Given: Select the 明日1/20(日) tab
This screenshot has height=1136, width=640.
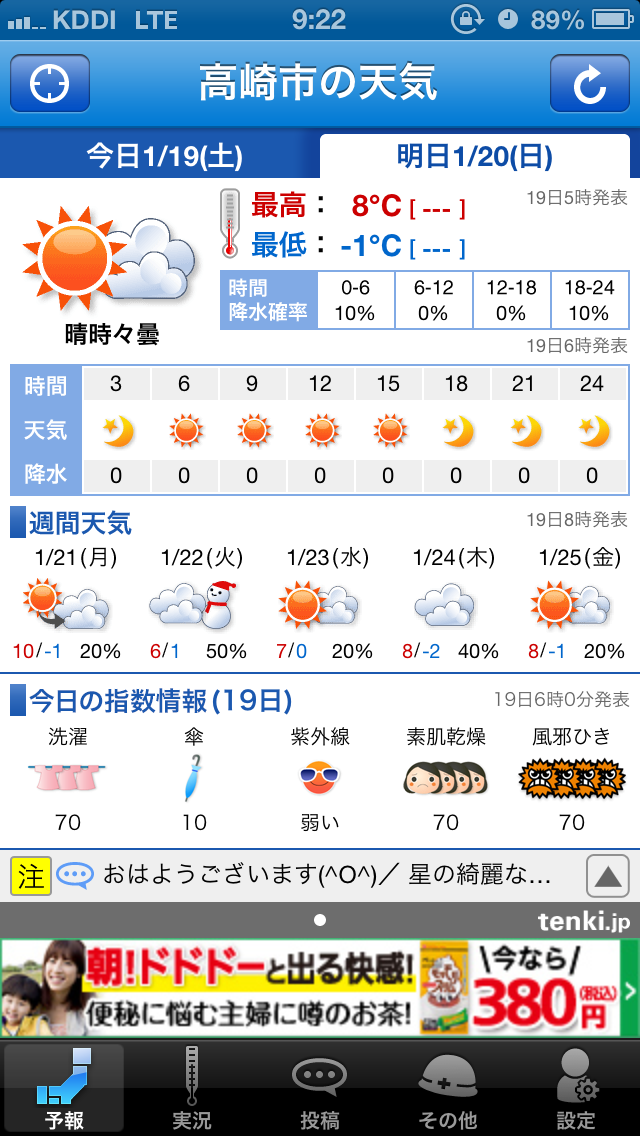Looking at the screenshot, I should [475, 156].
